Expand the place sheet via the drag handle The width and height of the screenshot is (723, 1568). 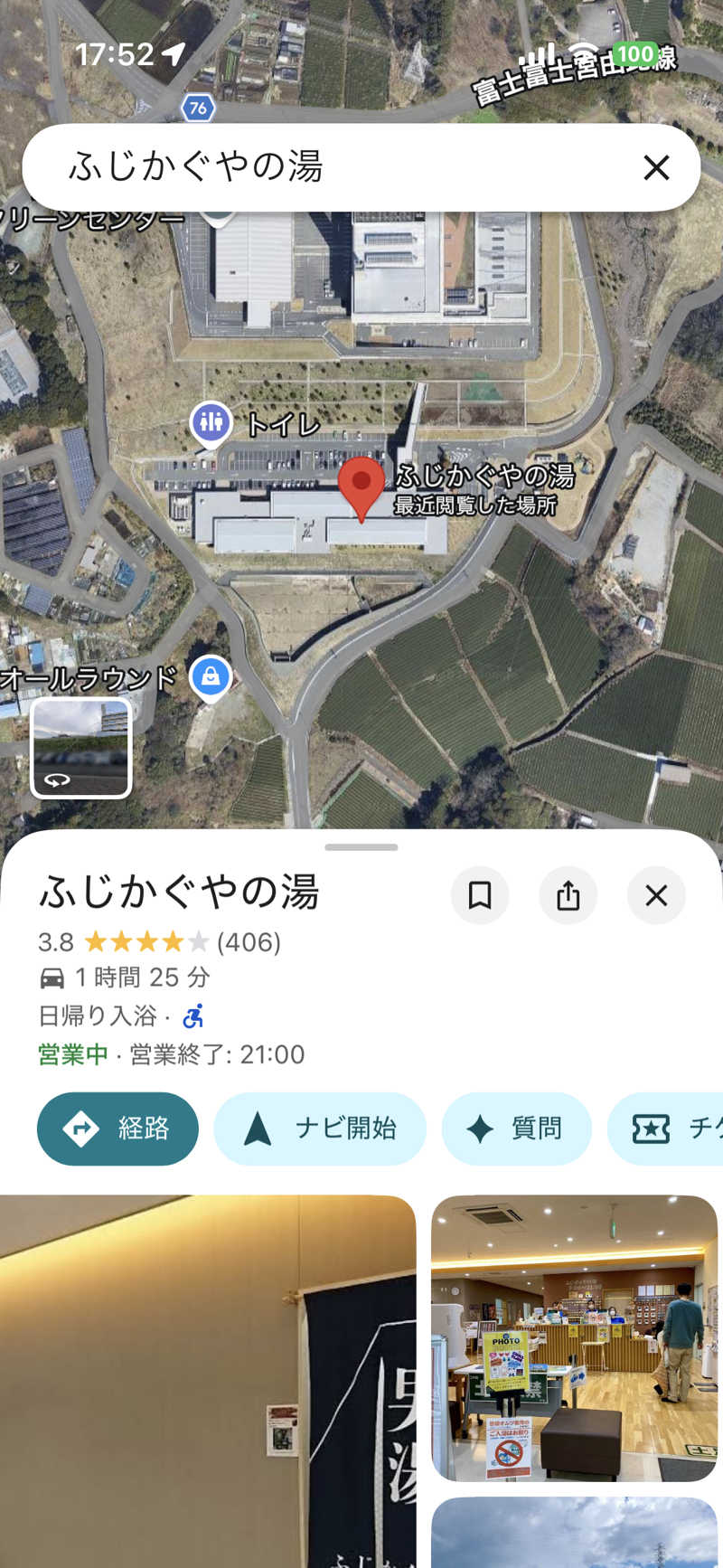click(361, 848)
